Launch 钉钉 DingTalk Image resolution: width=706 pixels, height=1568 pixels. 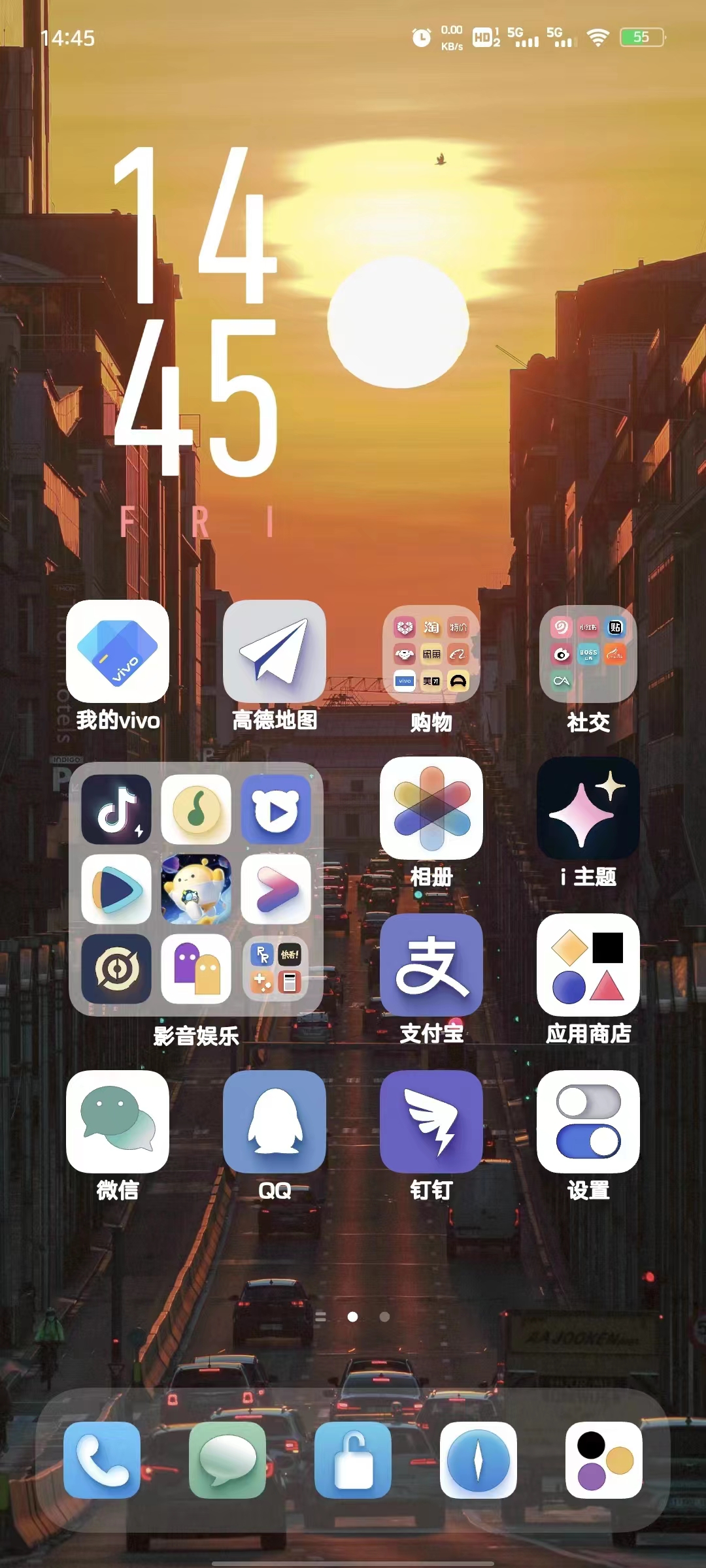click(431, 1122)
